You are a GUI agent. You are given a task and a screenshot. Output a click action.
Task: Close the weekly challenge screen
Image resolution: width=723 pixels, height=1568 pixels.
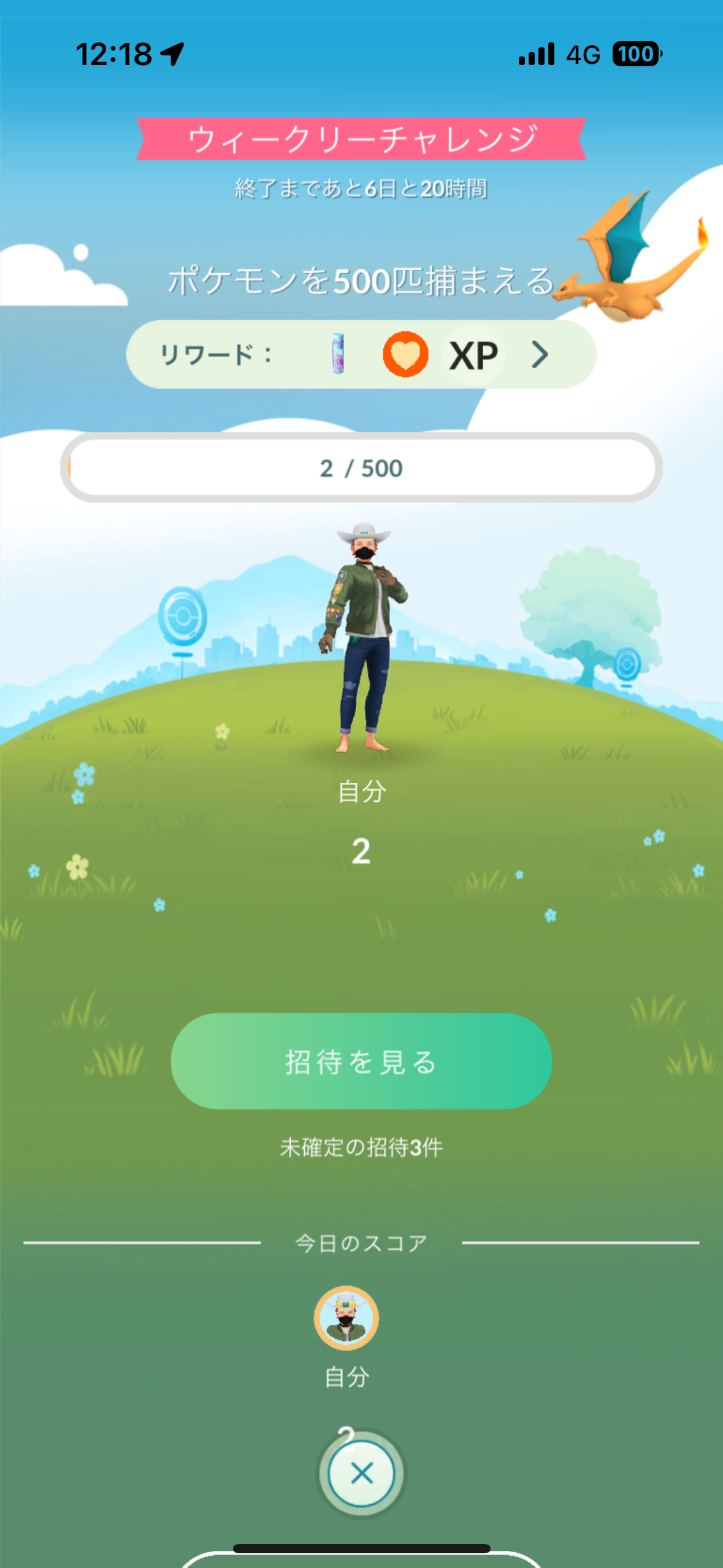click(361, 1473)
